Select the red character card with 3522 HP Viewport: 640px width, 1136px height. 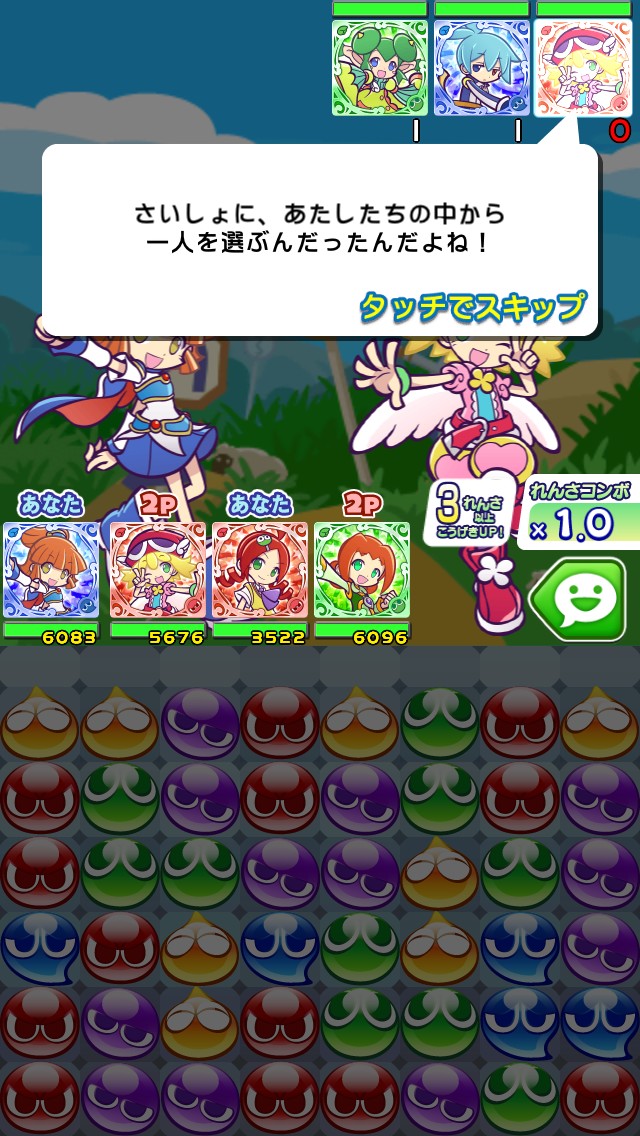click(260, 570)
